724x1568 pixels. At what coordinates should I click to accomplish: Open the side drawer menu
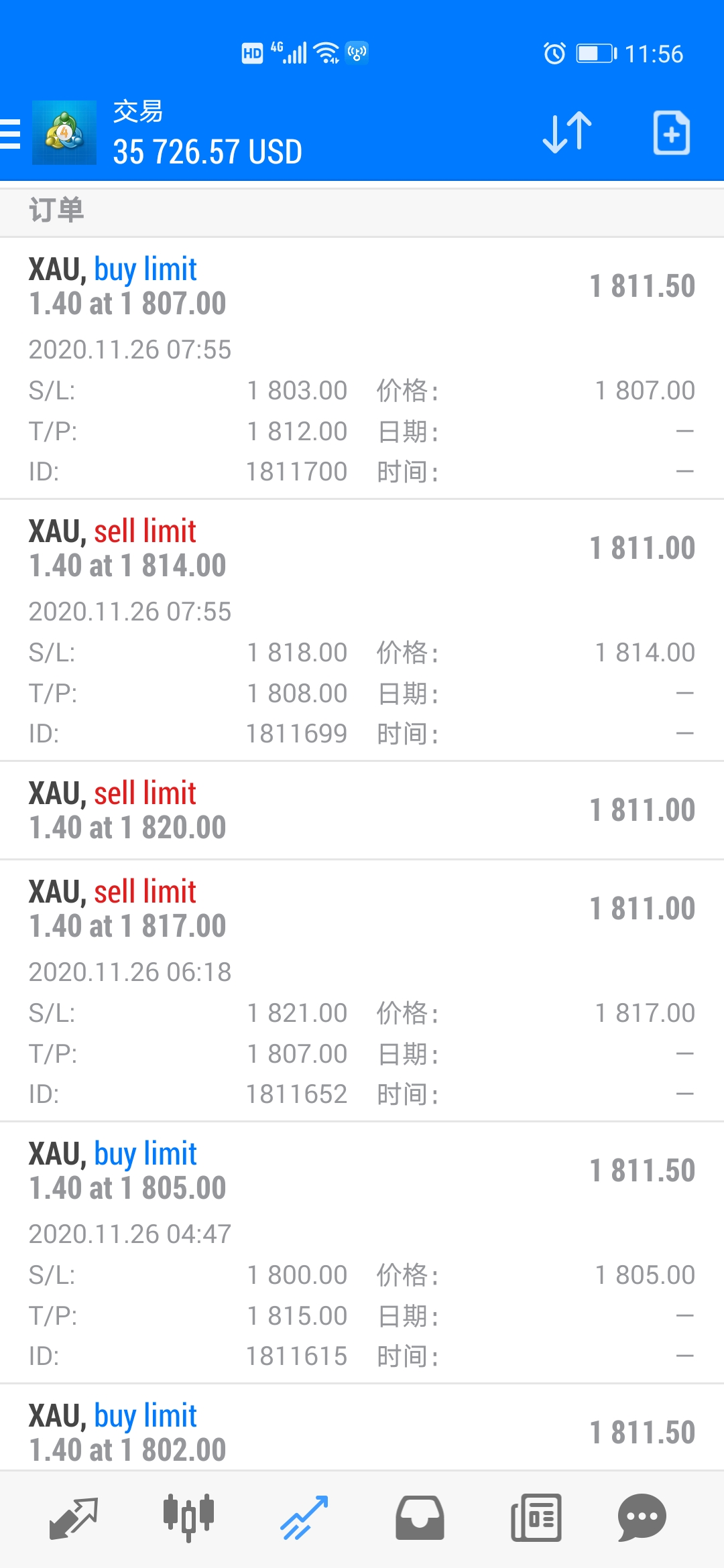pyautogui.click(x=11, y=133)
